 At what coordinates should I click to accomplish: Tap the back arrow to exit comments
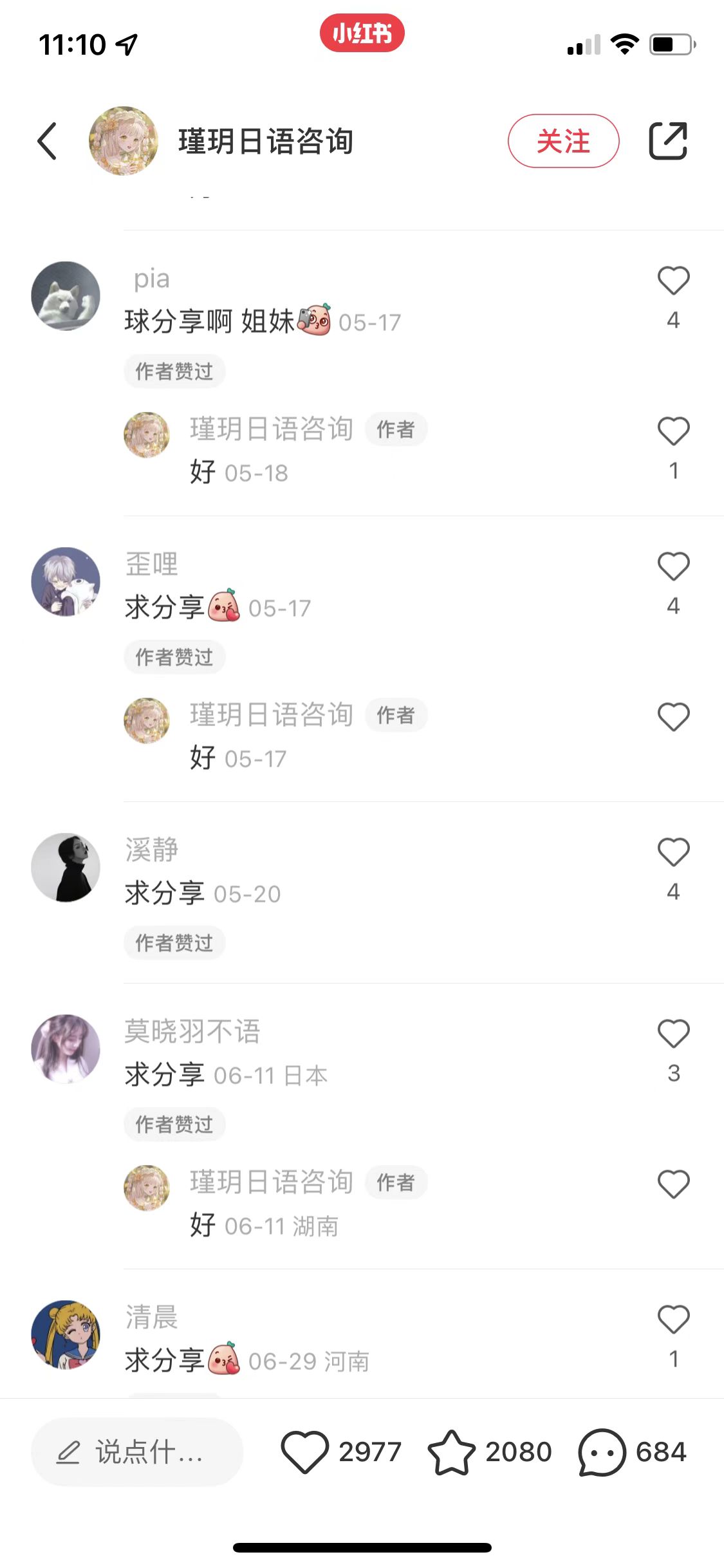tap(46, 140)
